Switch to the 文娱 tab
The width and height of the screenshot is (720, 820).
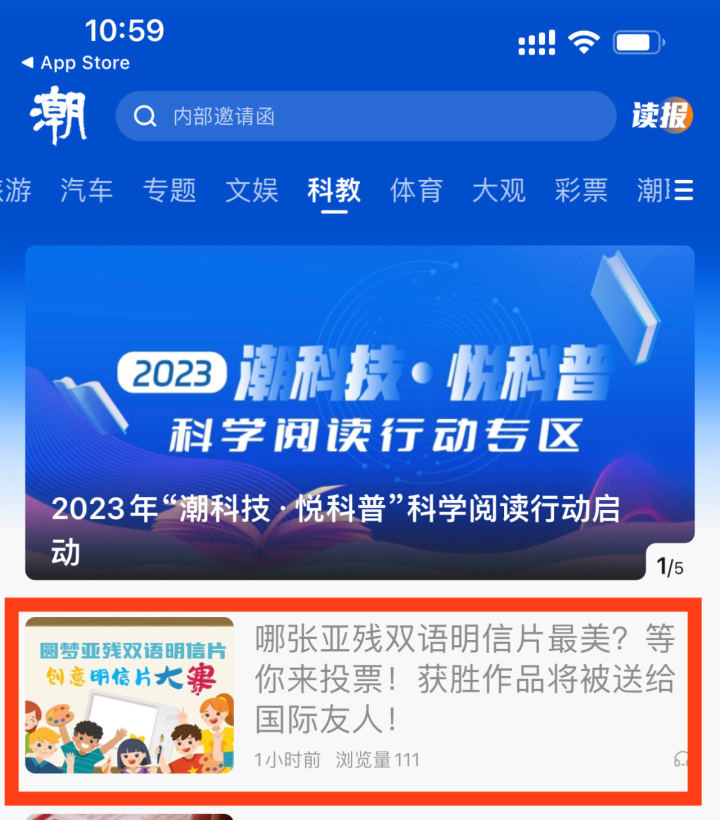point(251,190)
